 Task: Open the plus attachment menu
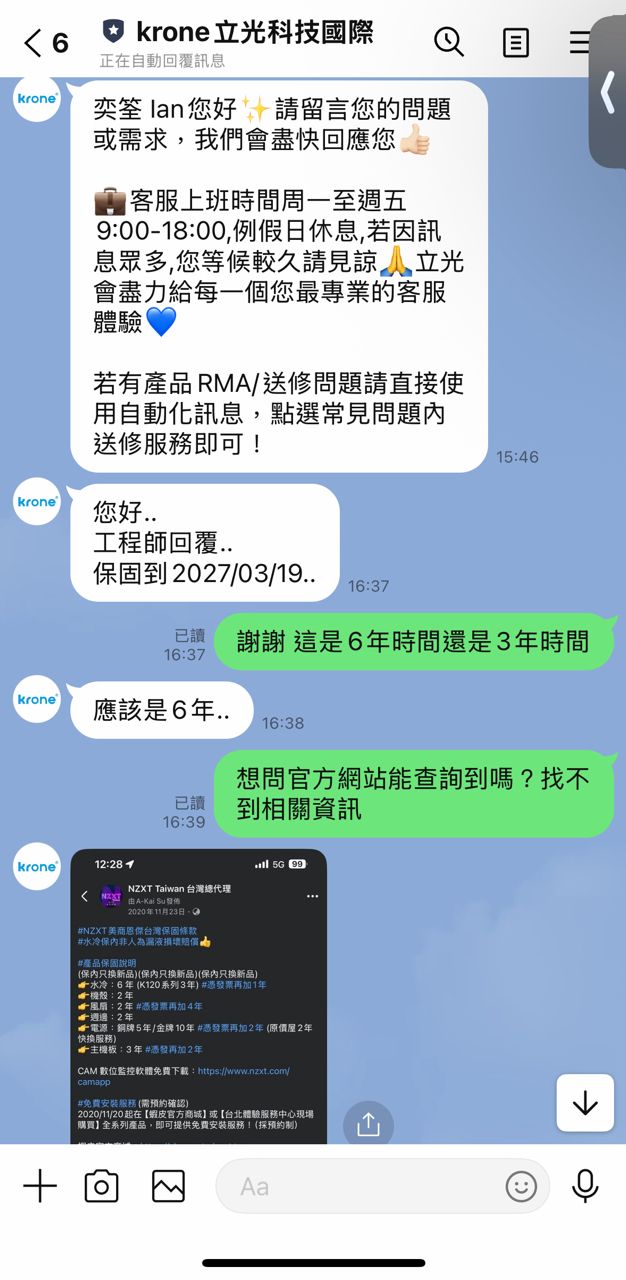coord(40,1186)
